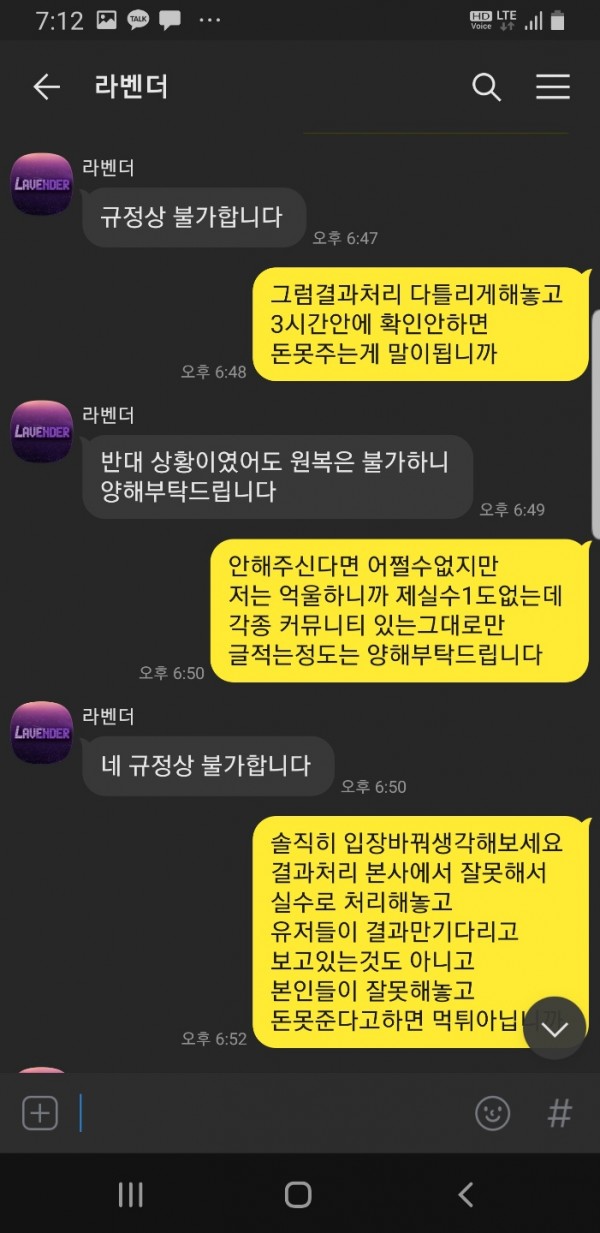Image resolution: width=600 pixels, height=1233 pixels.
Task: Open the plus attachment menu
Action: click(40, 1113)
